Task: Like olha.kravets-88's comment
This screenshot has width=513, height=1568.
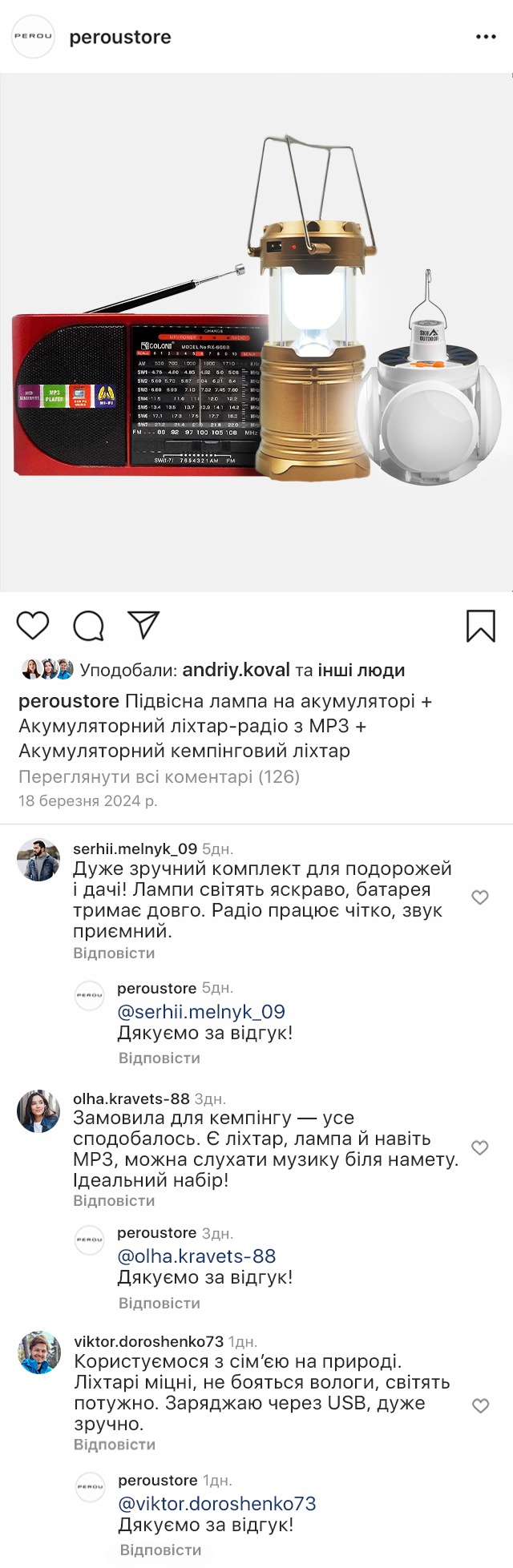Action: pyautogui.click(x=480, y=1147)
